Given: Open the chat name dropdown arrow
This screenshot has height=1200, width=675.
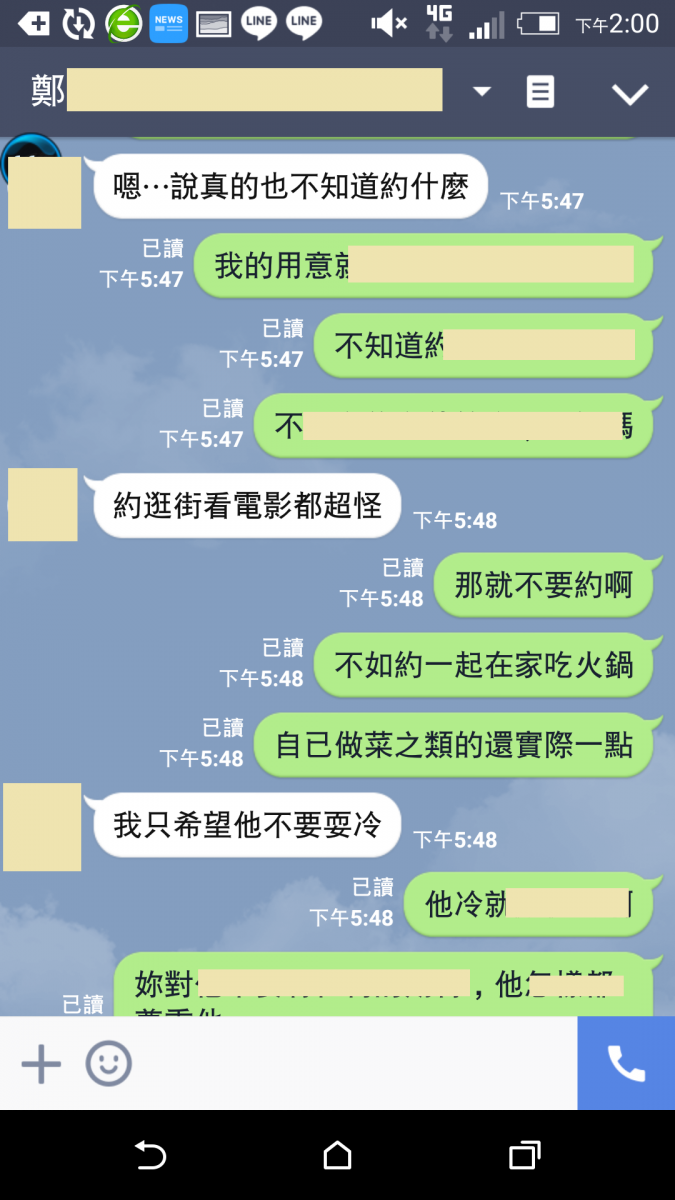Looking at the screenshot, I should pos(482,92).
